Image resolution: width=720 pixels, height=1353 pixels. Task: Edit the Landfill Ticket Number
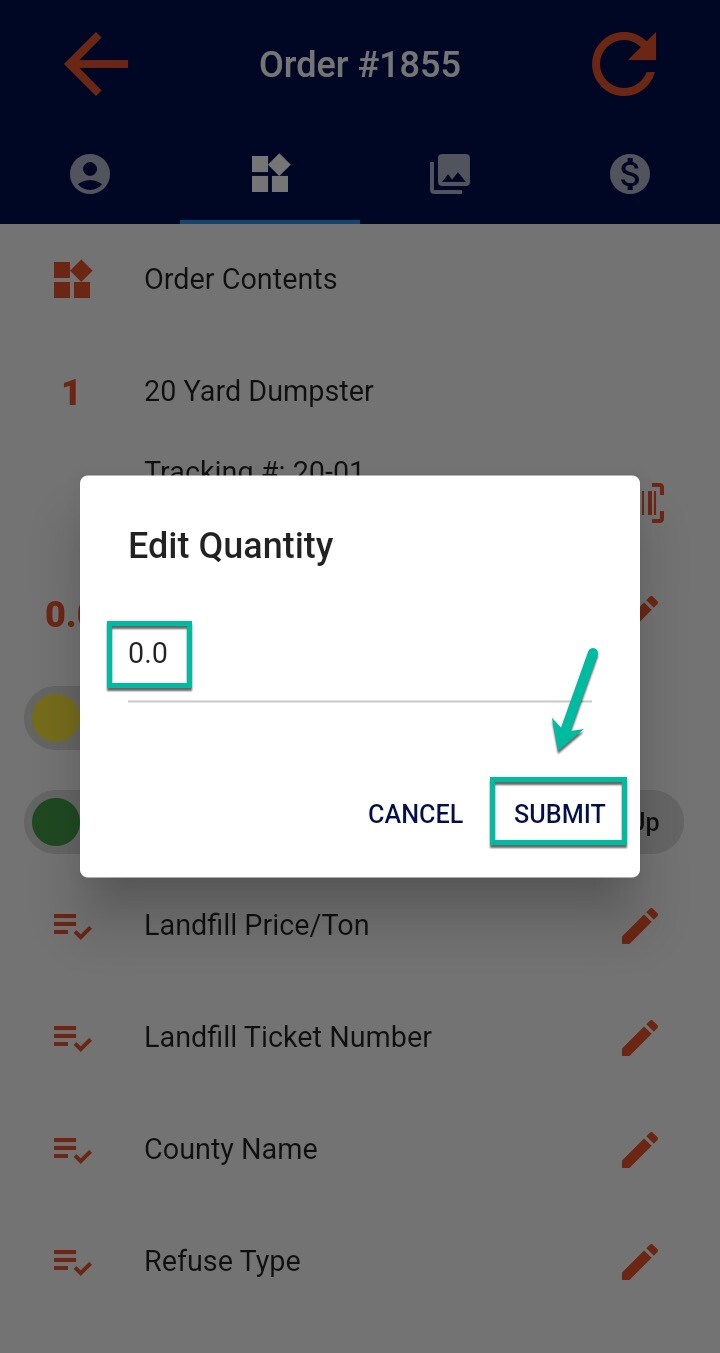click(x=640, y=1037)
